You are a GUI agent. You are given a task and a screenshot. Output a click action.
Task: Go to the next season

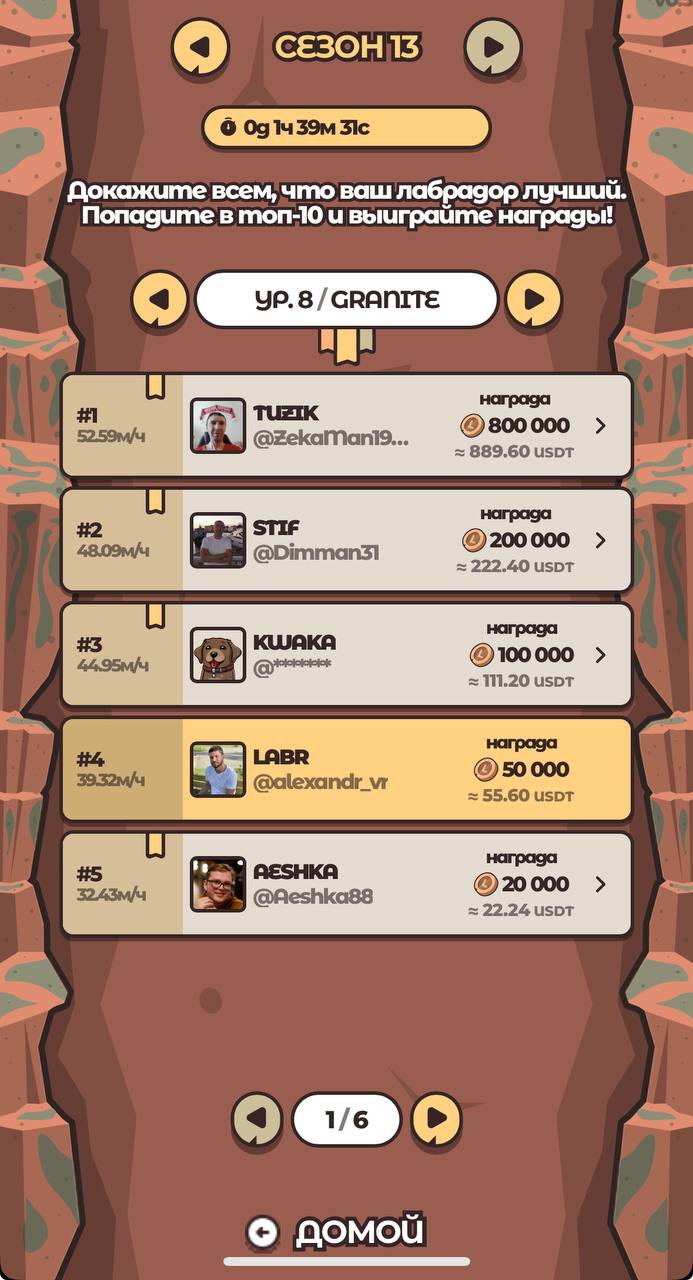[x=493, y=47]
